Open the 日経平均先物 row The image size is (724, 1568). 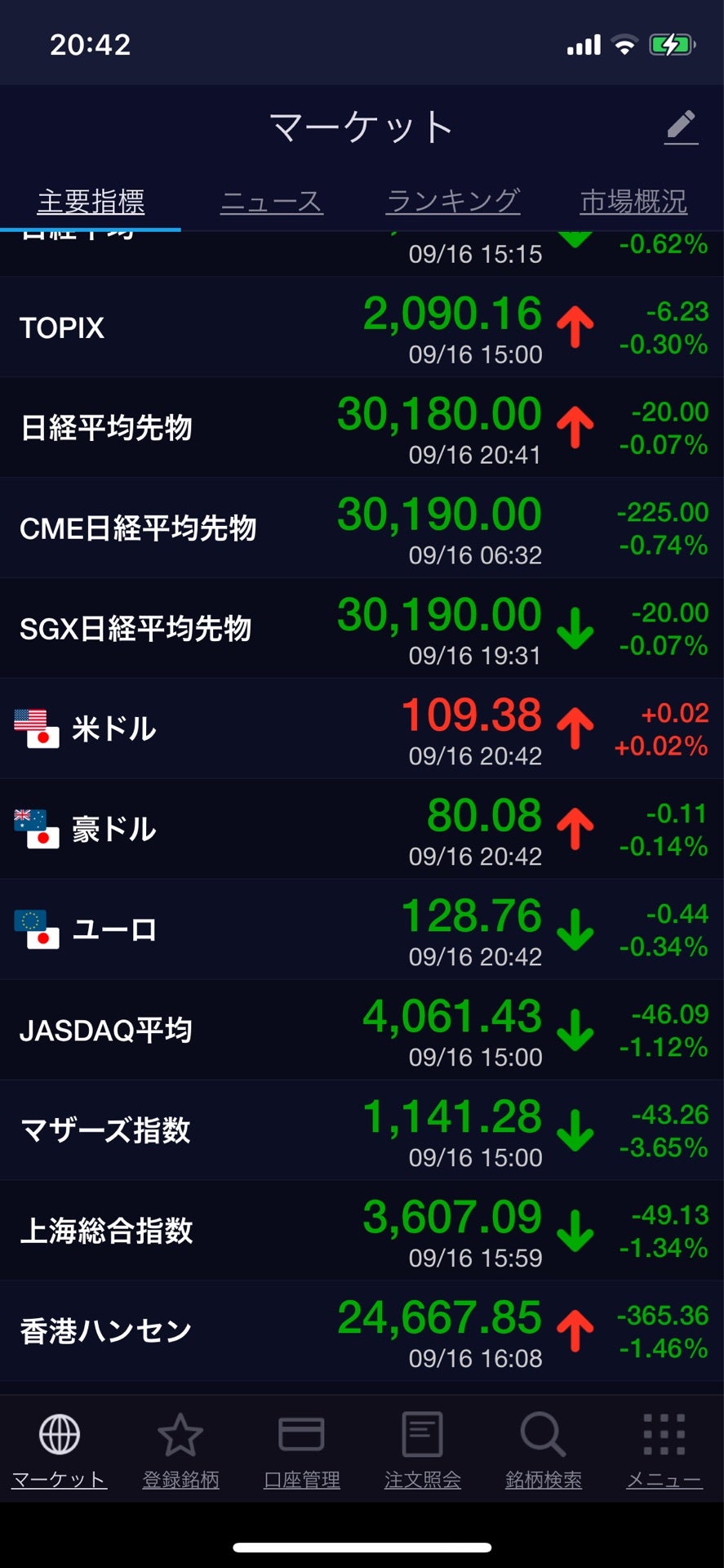pos(362,428)
